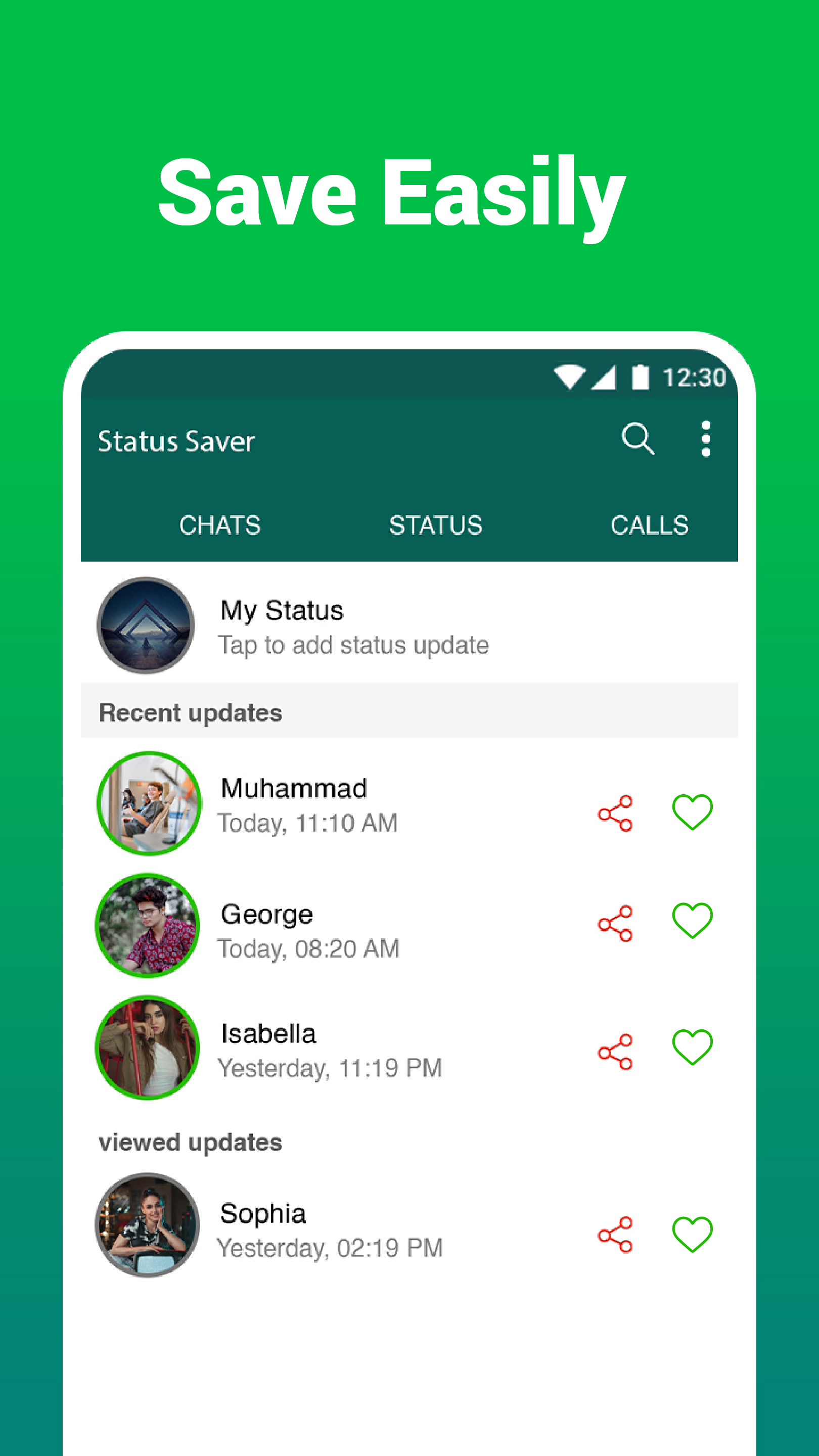This screenshot has width=819, height=1456.
Task: Collapse the viewed updates section
Action: pyautogui.click(x=191, y=1142)
